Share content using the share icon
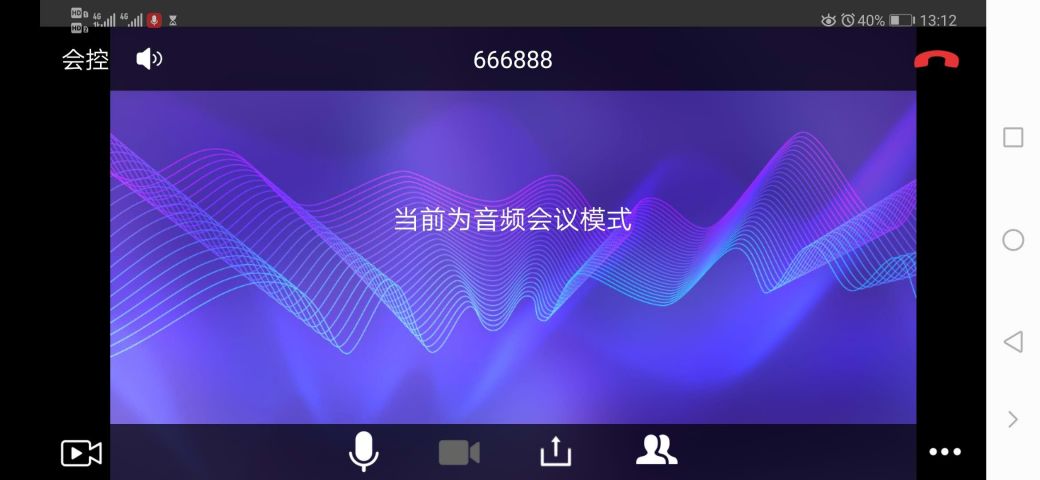This screenshot has width=1040, height=480. pyautogui.click(x=555, y=452)
